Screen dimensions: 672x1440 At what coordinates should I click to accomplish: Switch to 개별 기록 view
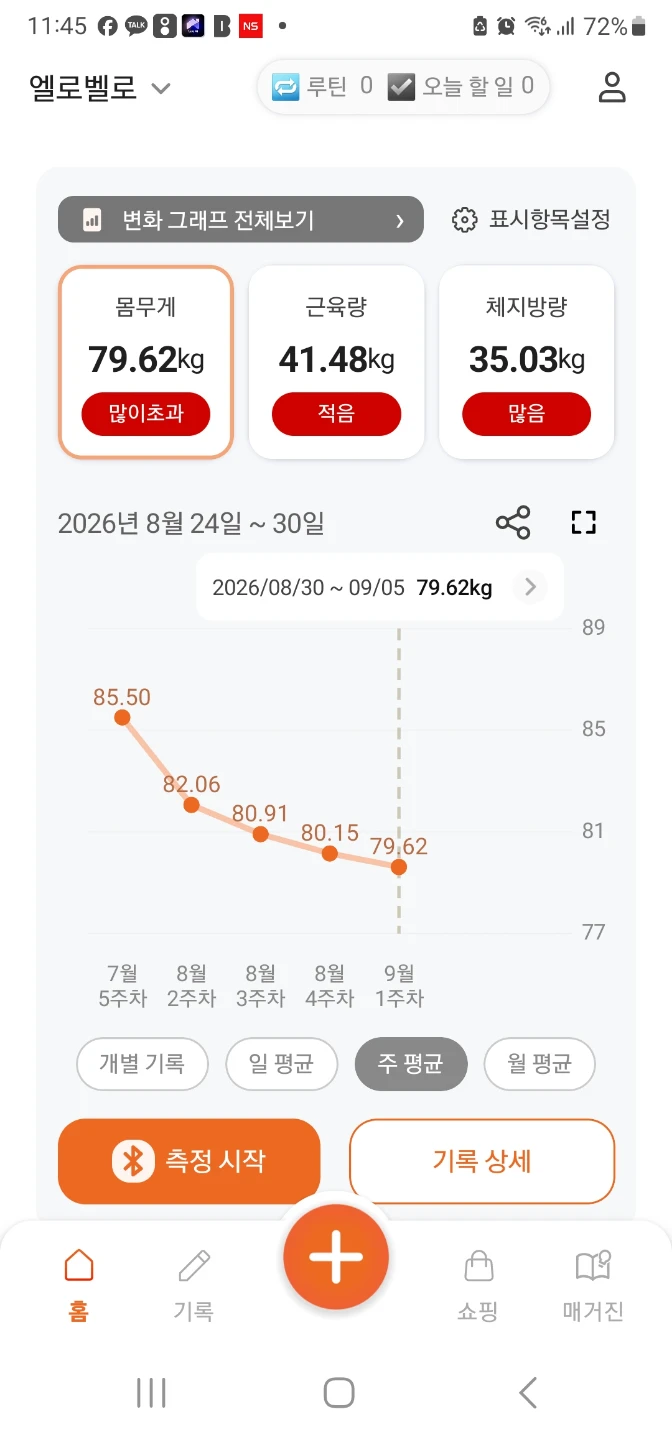coord(142,1063)
